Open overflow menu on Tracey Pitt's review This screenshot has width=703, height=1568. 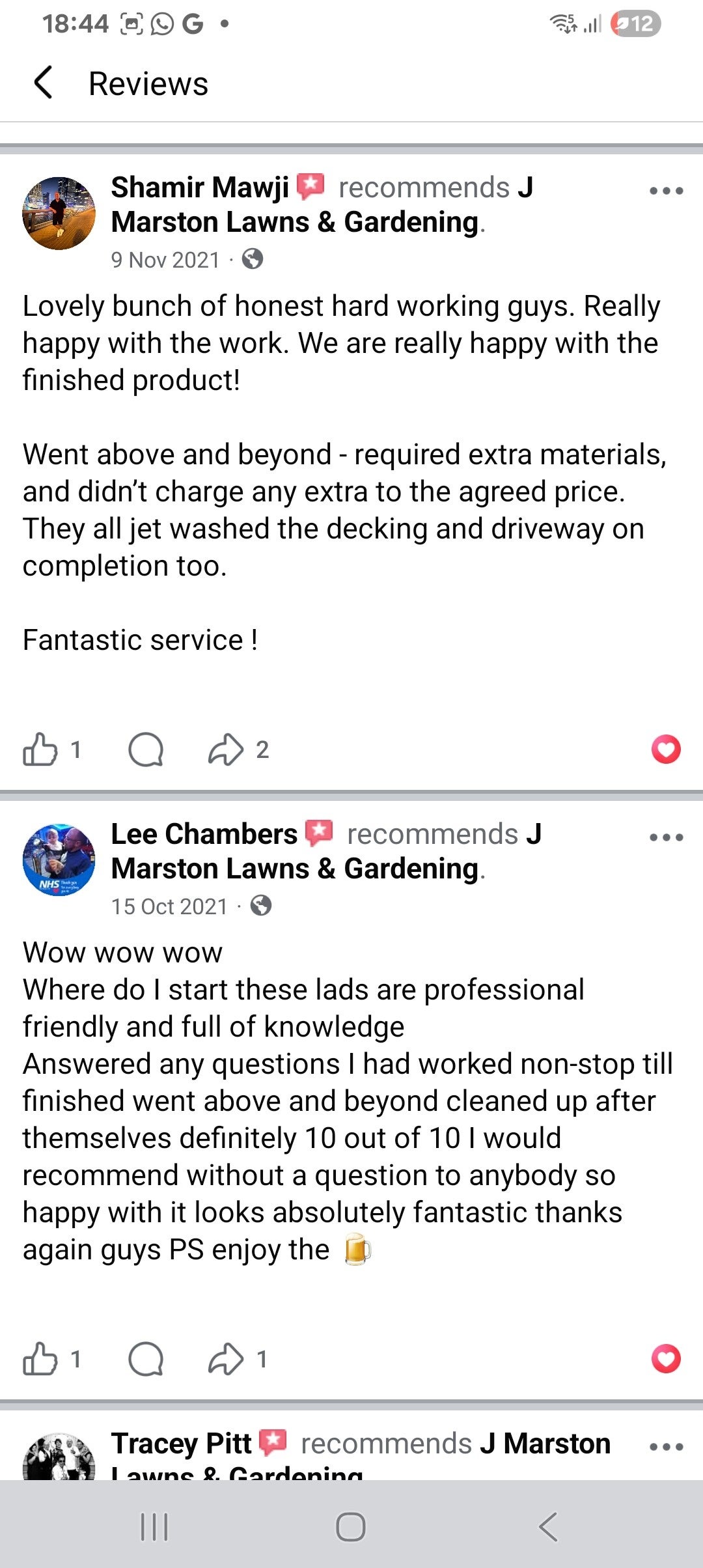click(x=666, y=1447)
